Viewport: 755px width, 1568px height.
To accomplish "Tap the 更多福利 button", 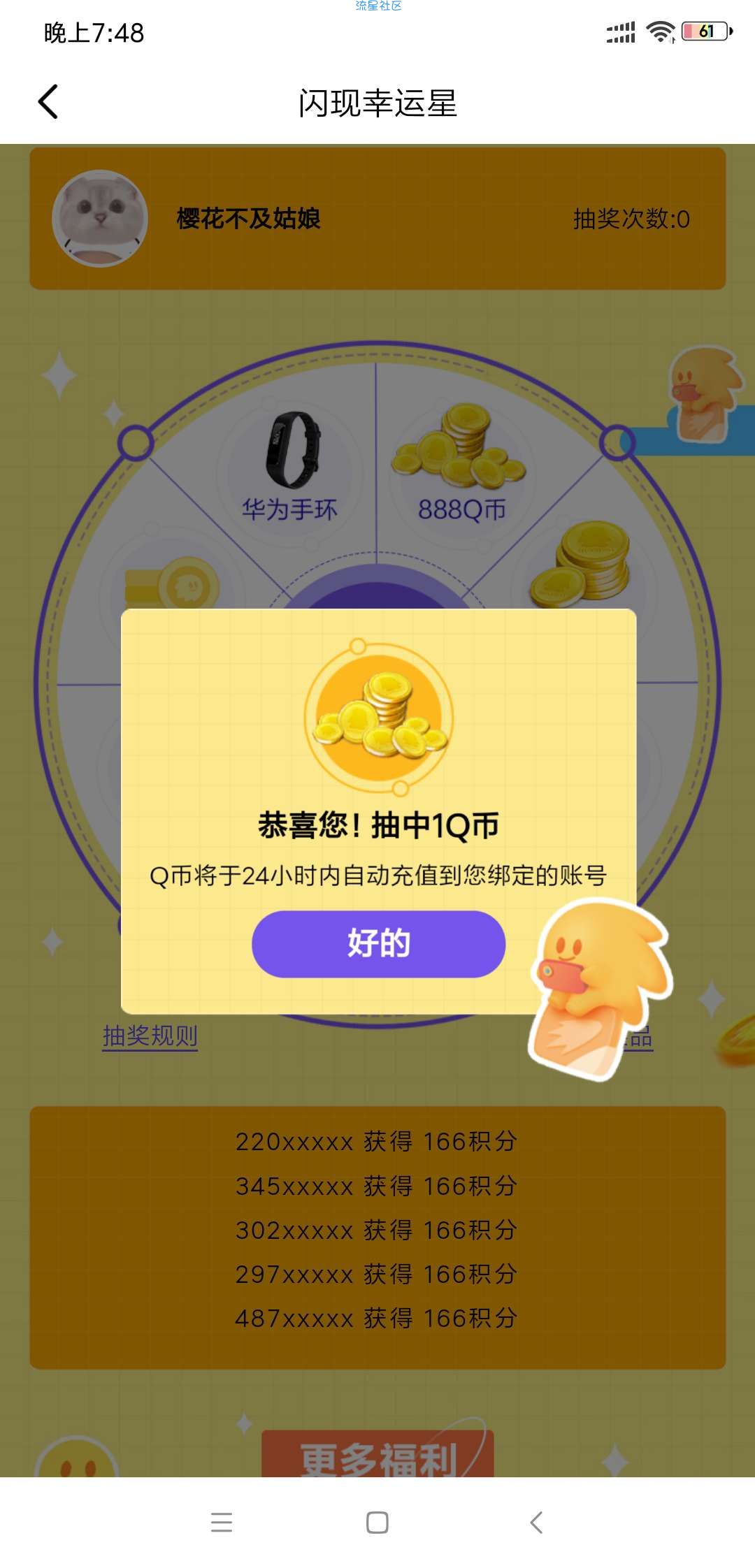I will [377, 1458].
